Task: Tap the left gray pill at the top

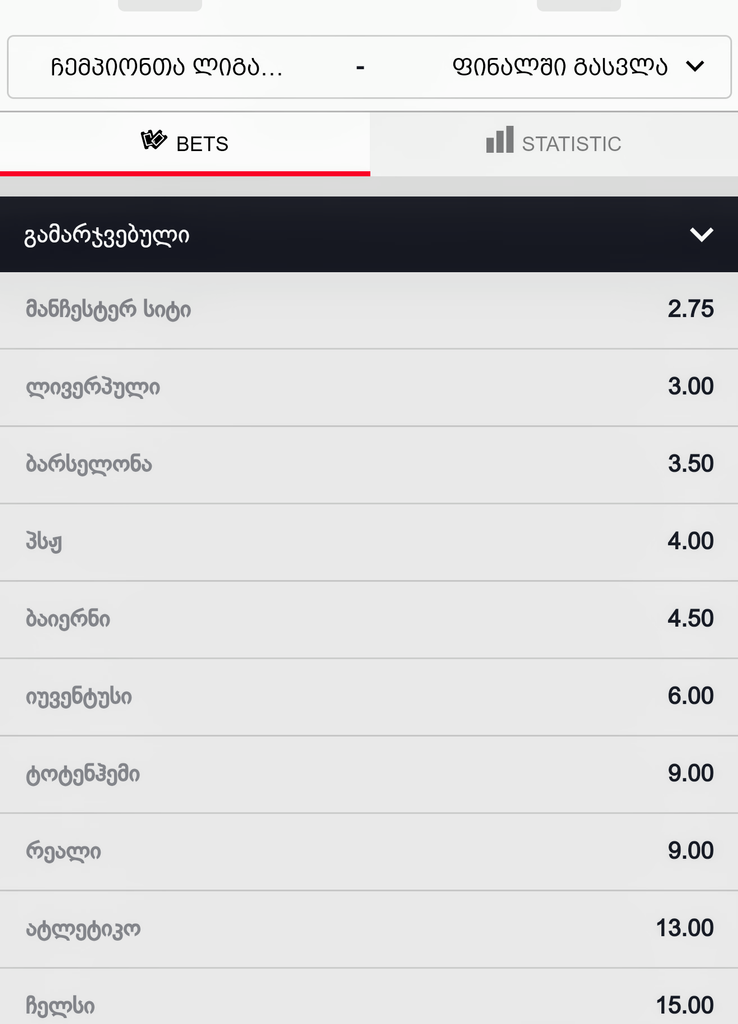Action: 159,5
